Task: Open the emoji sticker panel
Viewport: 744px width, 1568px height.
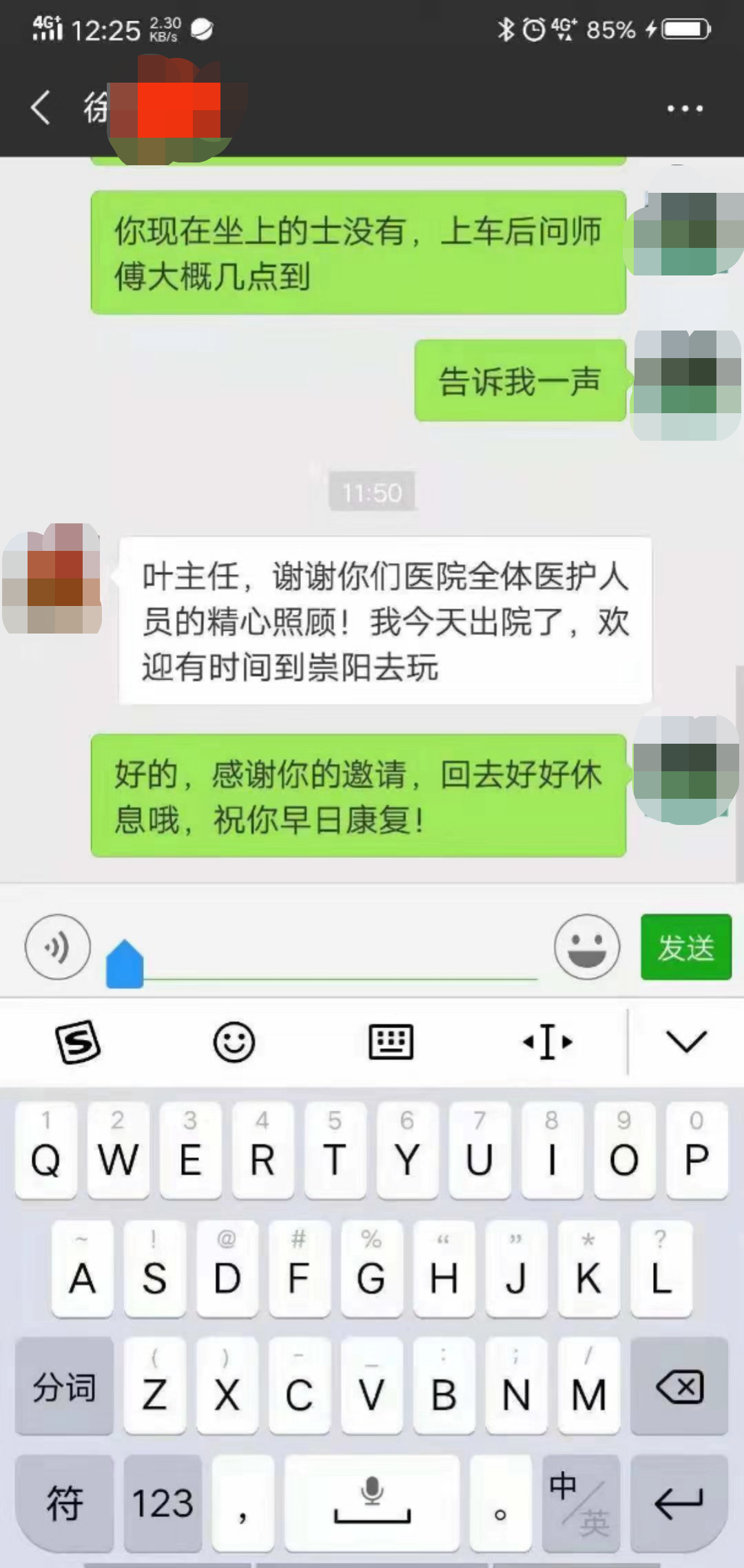Action: point(586,947)
